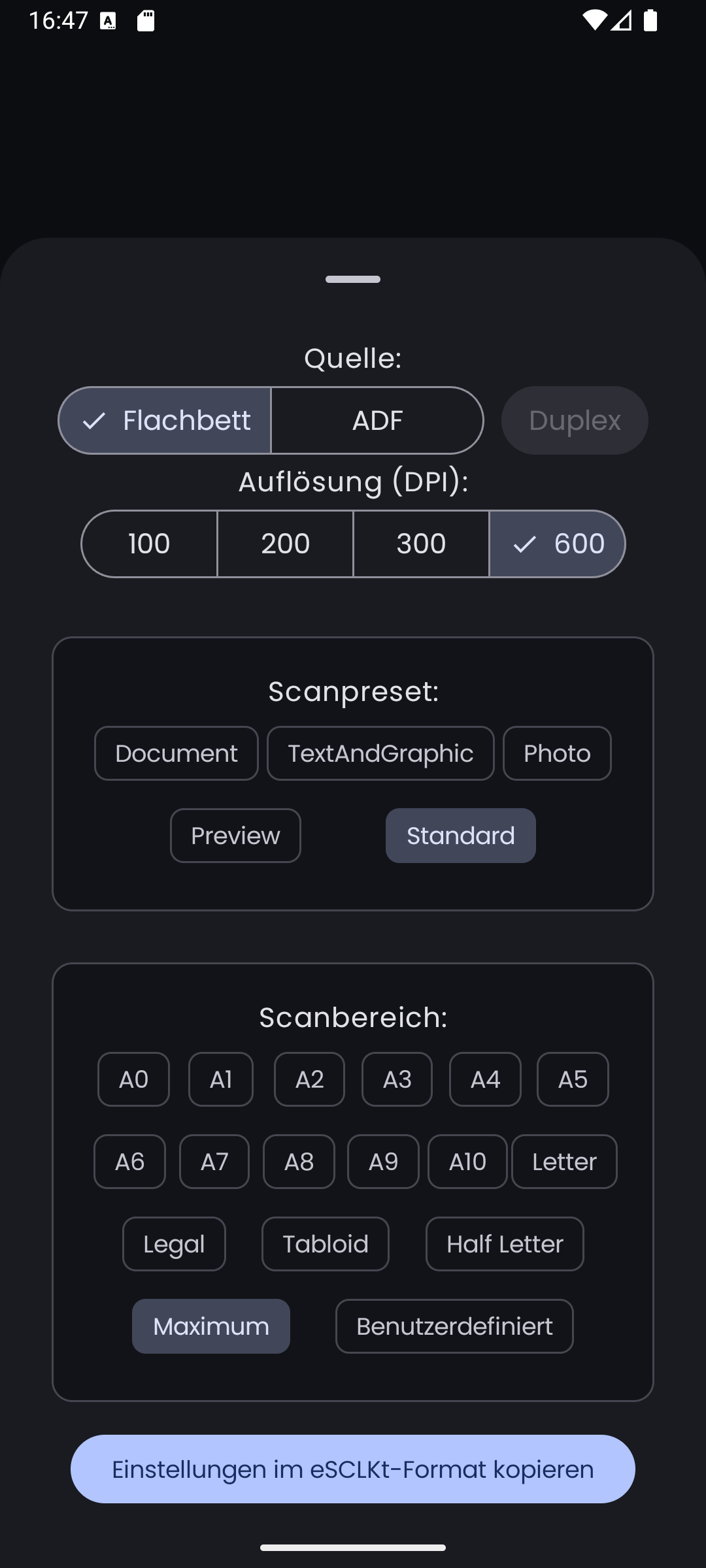Pick 600 DPI resolution

click(557, 544)
